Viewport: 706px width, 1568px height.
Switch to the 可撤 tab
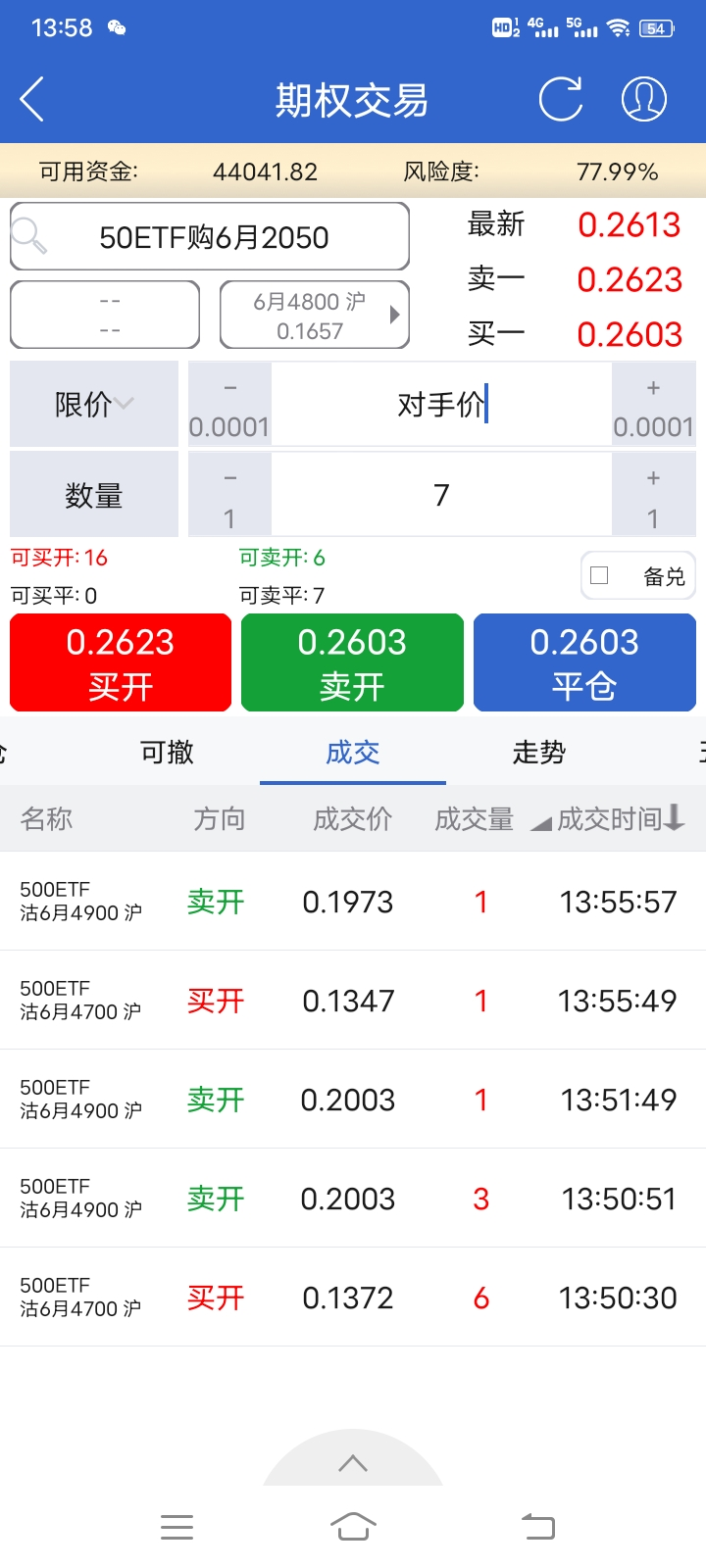click(x=167, y=753)
